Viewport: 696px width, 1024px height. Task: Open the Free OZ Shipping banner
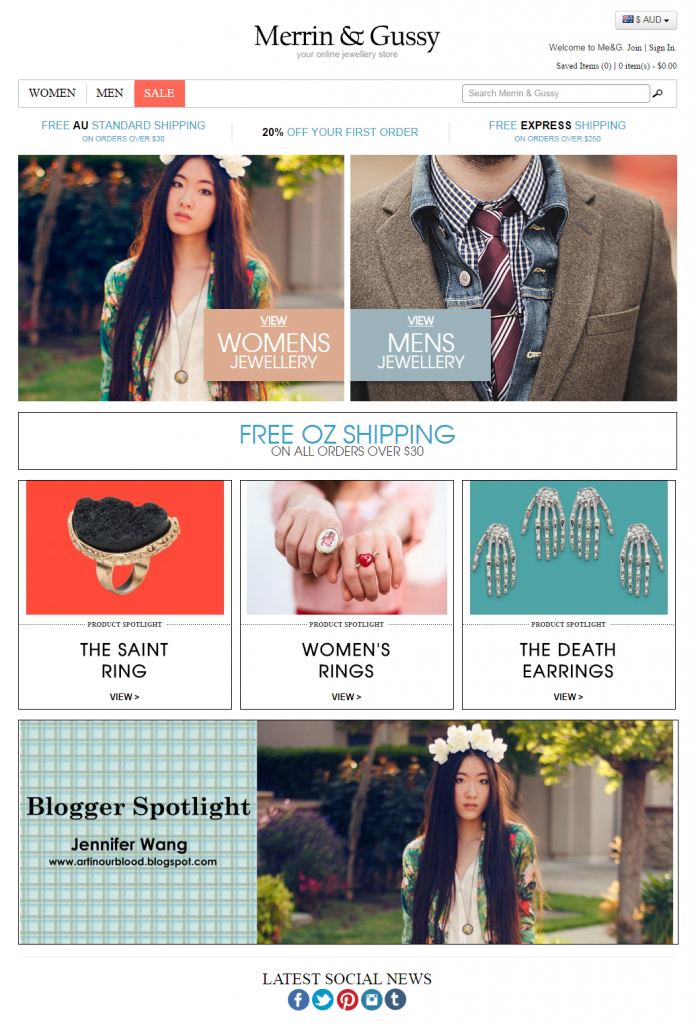[x=347, y=441]
